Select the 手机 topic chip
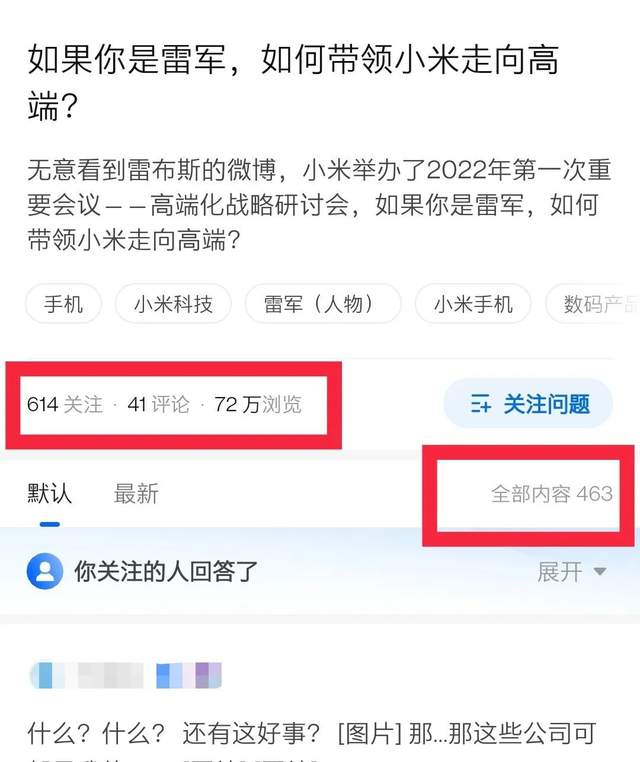Viewport: 640px width, 762px height. click(x=63, y=304)
